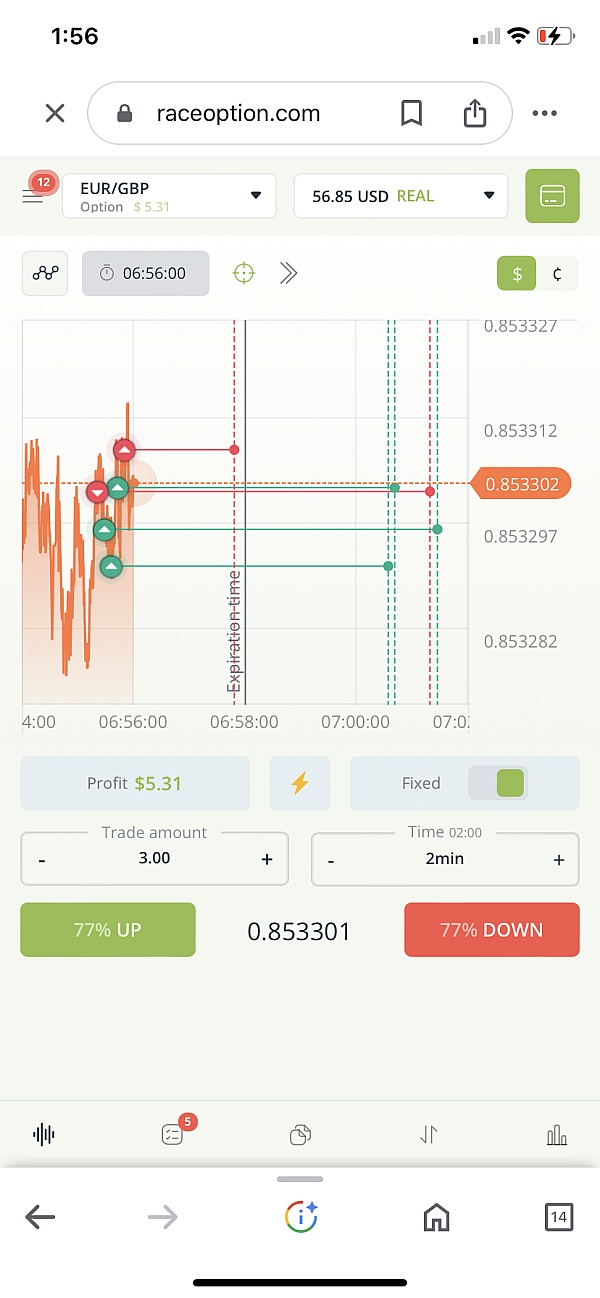The height and width of the screenshot is (1298, 600).
Task: Open the chart type indicator button
Action: (45, 273)
